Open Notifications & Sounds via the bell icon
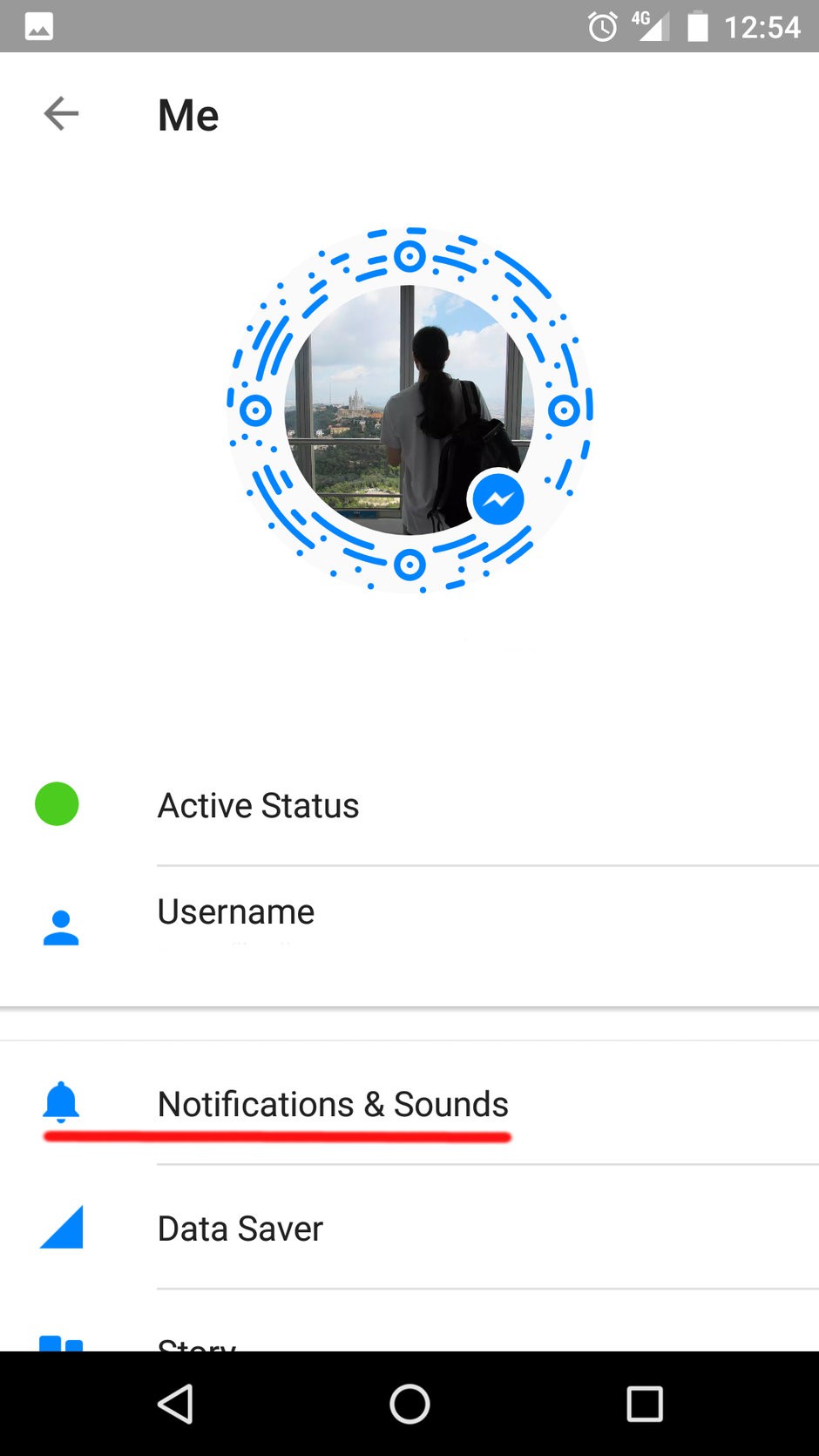 click(59, 1103)
